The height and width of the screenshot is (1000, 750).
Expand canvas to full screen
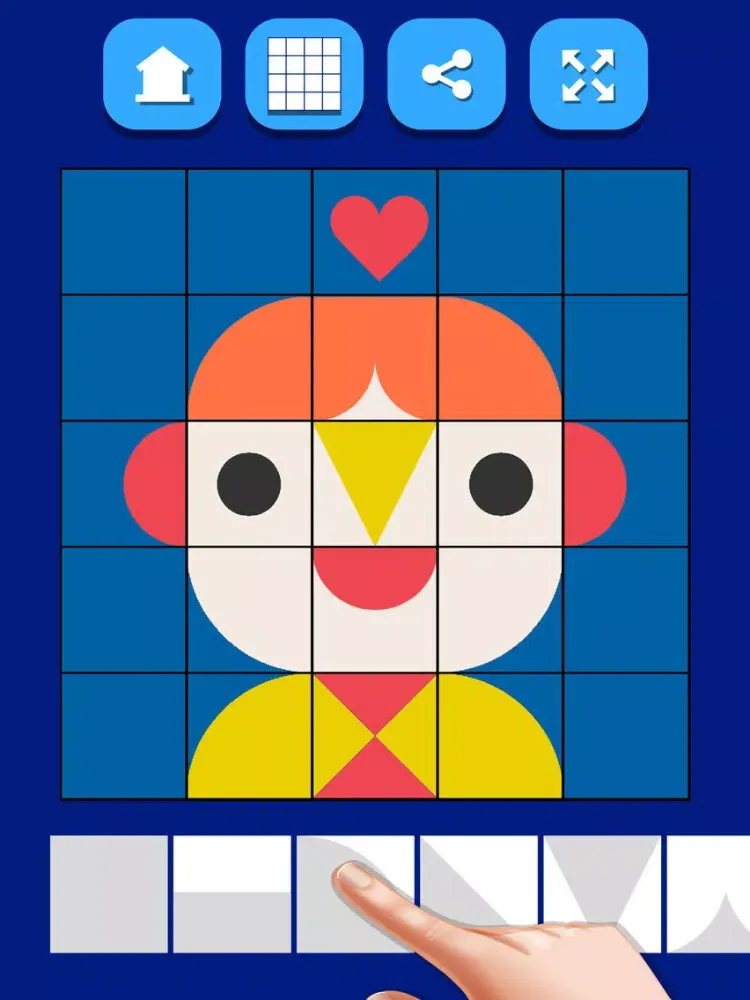[588, 73]
